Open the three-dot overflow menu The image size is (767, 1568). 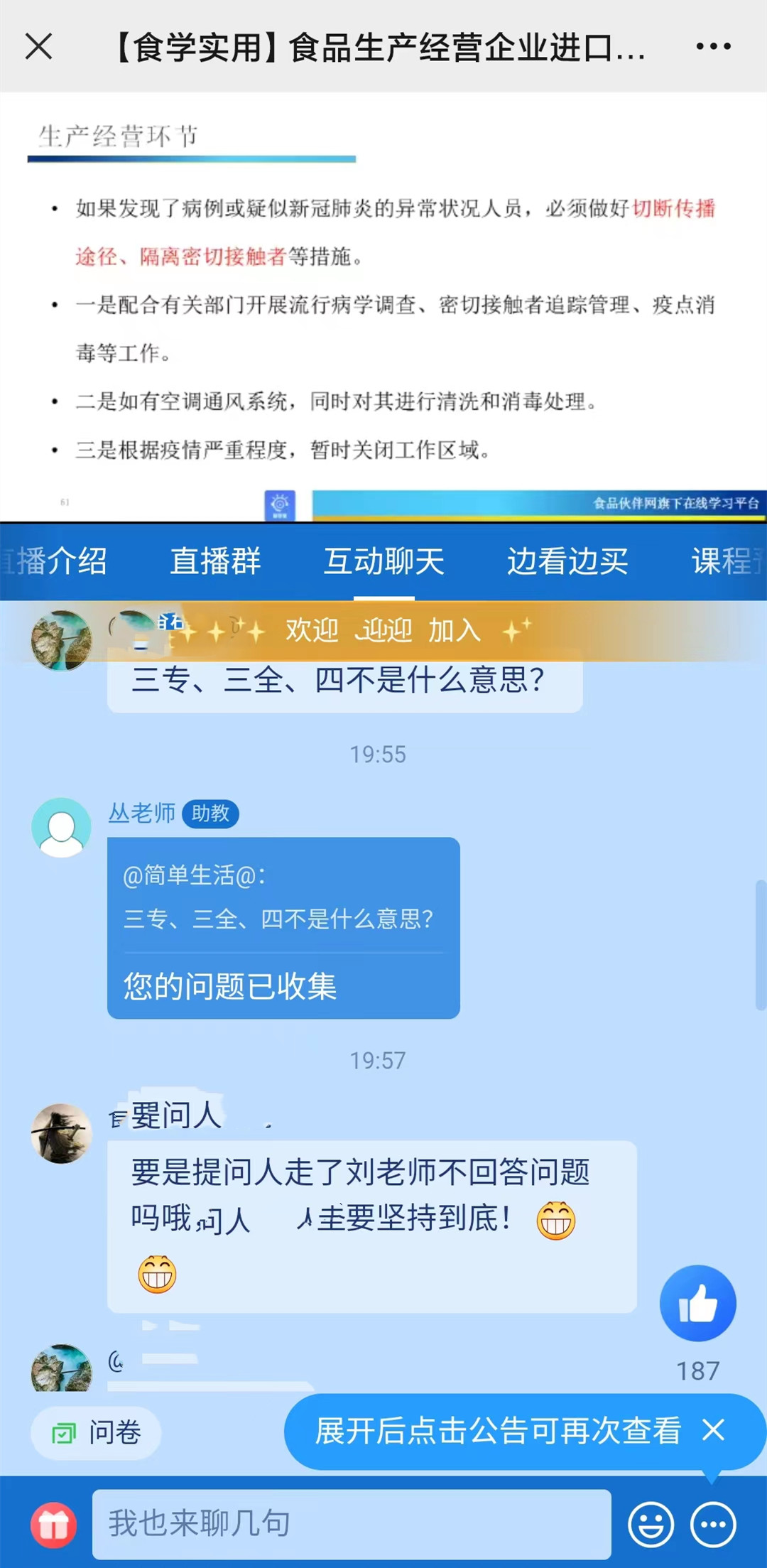(x=713, y=47)
